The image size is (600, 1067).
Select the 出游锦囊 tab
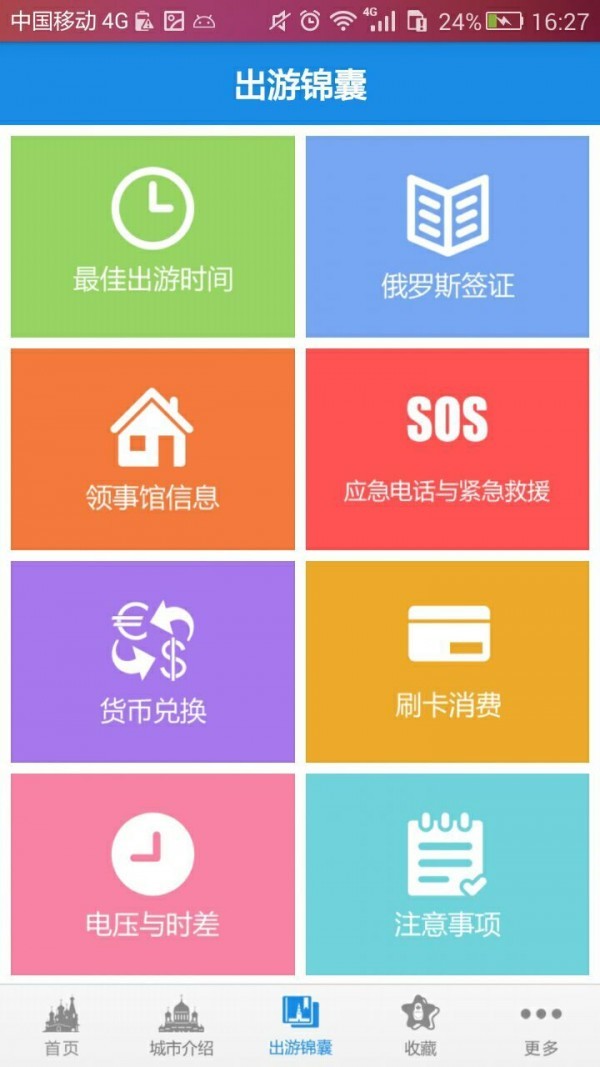300,1026
